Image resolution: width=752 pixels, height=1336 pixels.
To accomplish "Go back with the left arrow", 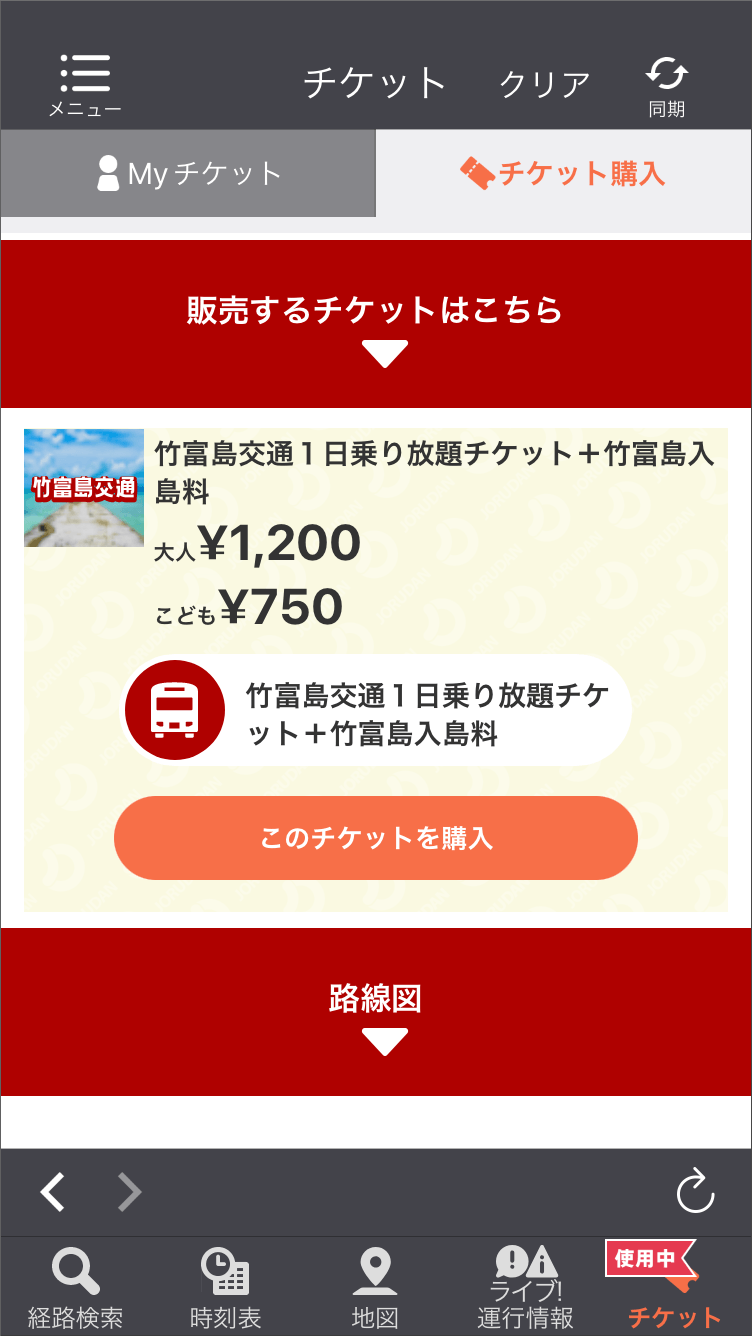I will (53, 1192).
